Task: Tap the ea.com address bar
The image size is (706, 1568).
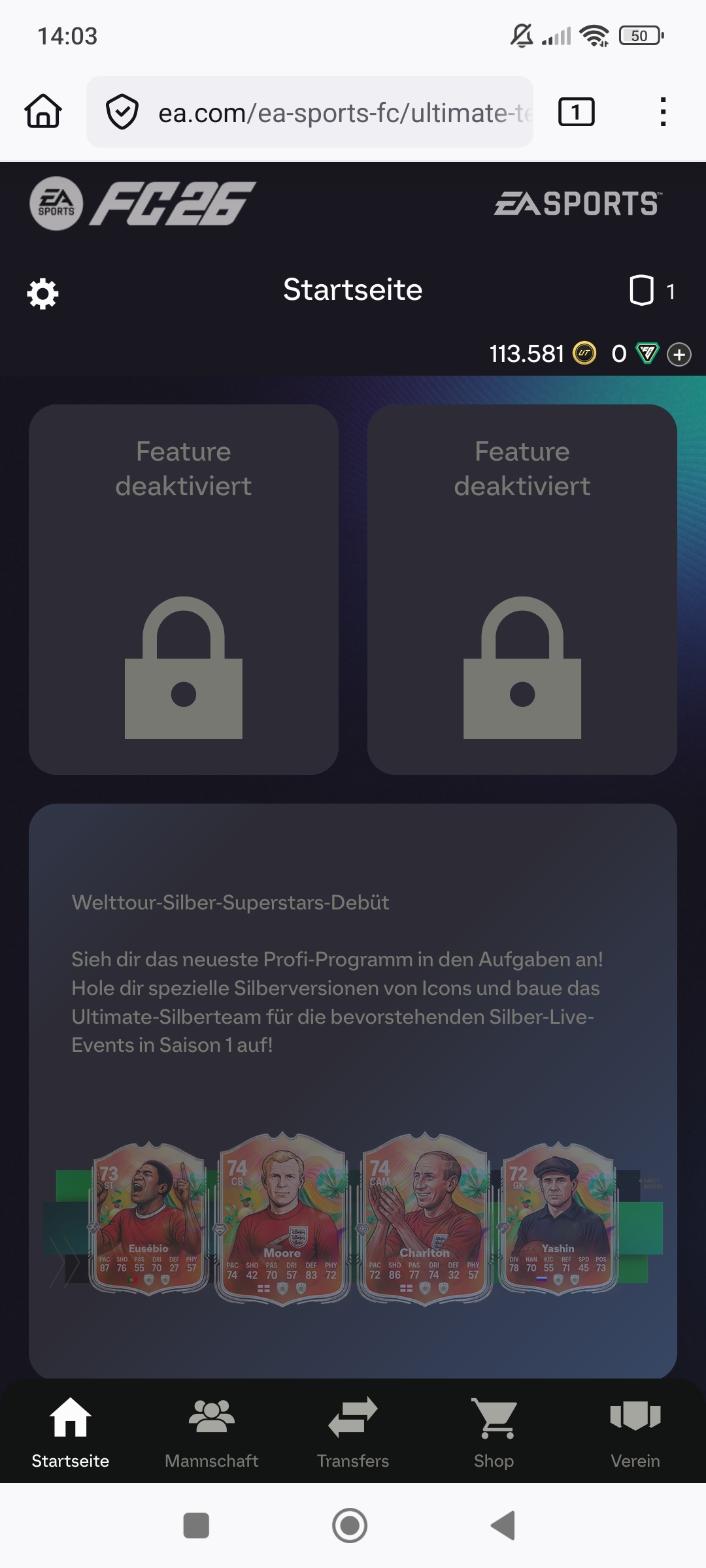Action: click(310, 112)
